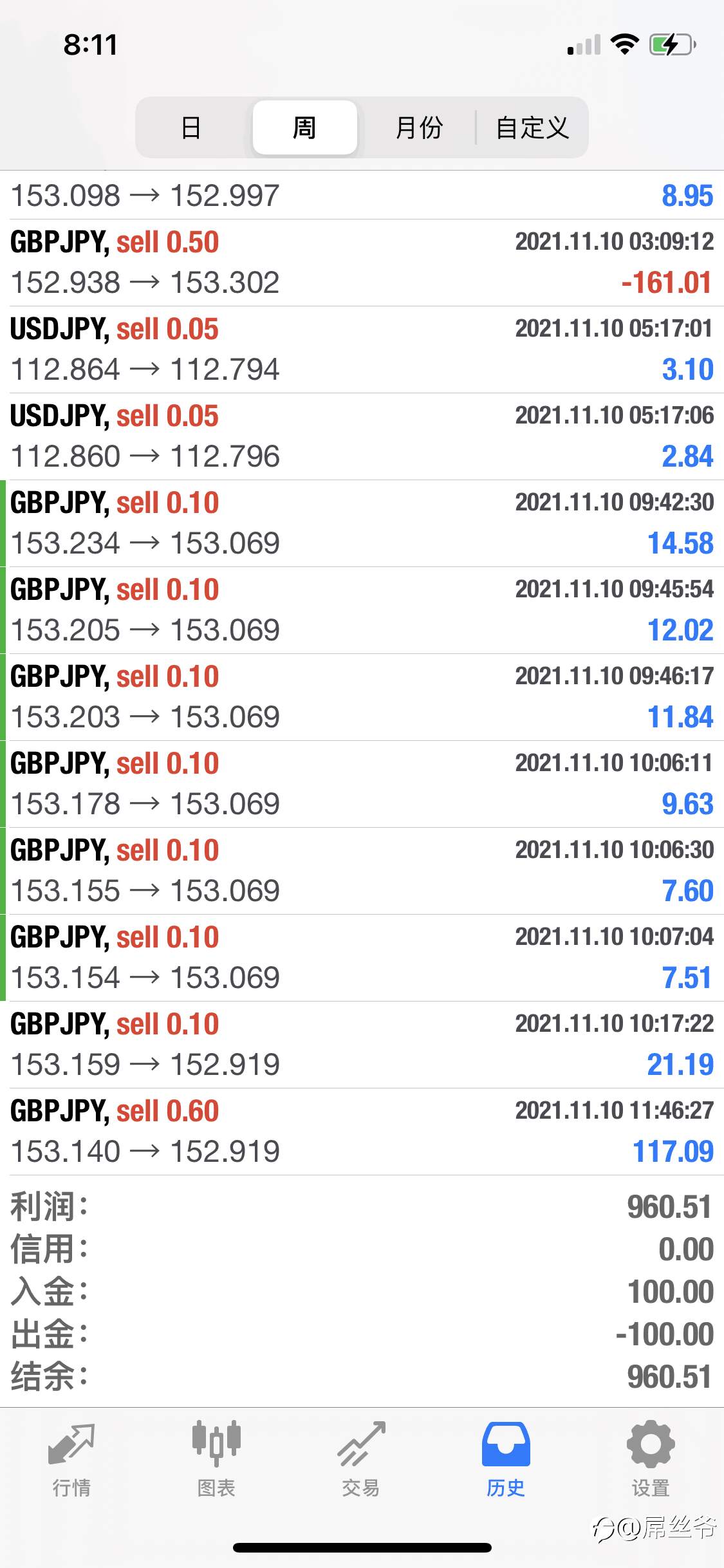Open the GBPJPY trade with 14.58 profit
The height and width of the screenshot is (1568, 724).
(x=362, y=523)
